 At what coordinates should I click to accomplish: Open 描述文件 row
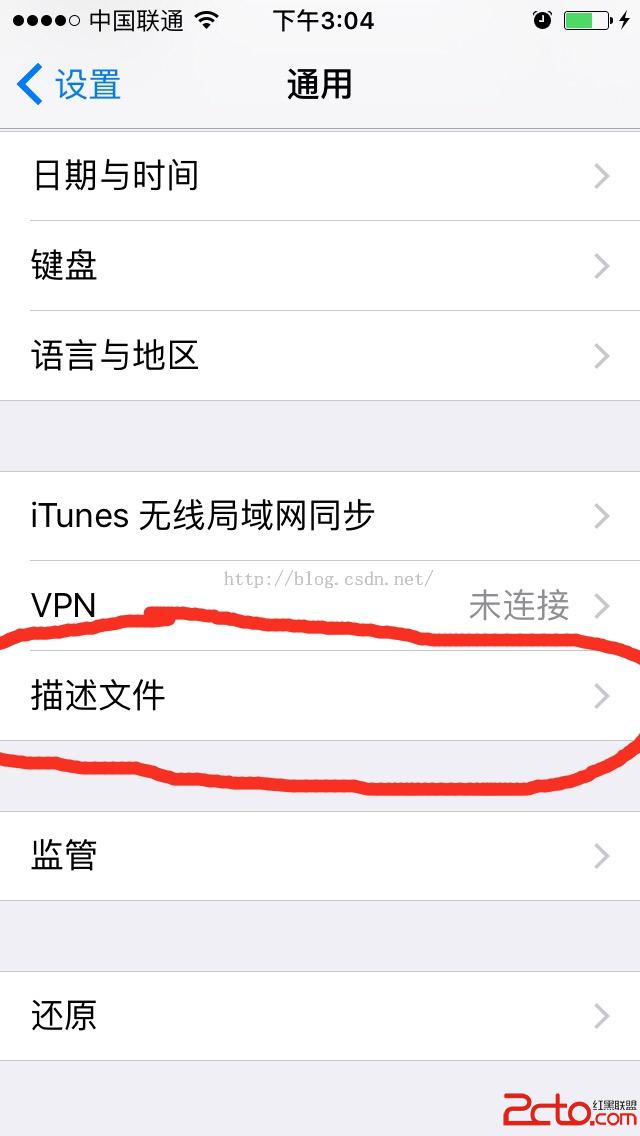click(320, 696)
